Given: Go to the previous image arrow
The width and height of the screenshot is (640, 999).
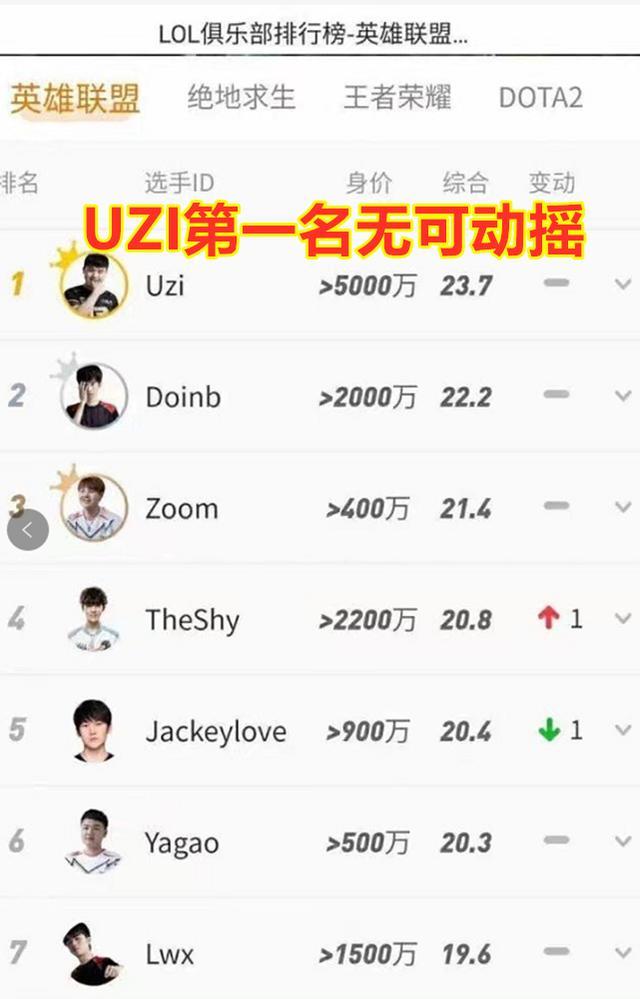Looking at the screenshot, I should click(x=28, y=530).
